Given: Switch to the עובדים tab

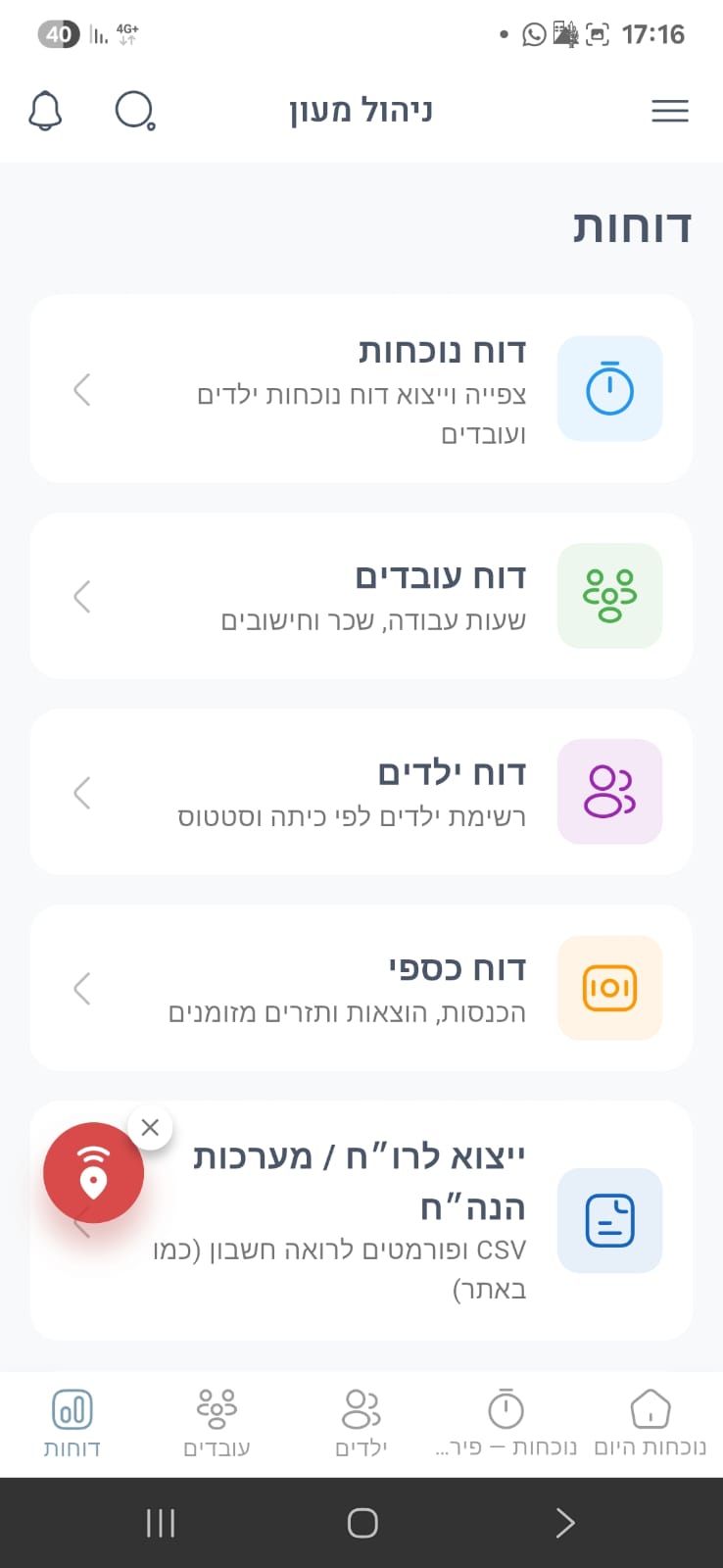Looking at the screenshot, I should pos(217,1423).
